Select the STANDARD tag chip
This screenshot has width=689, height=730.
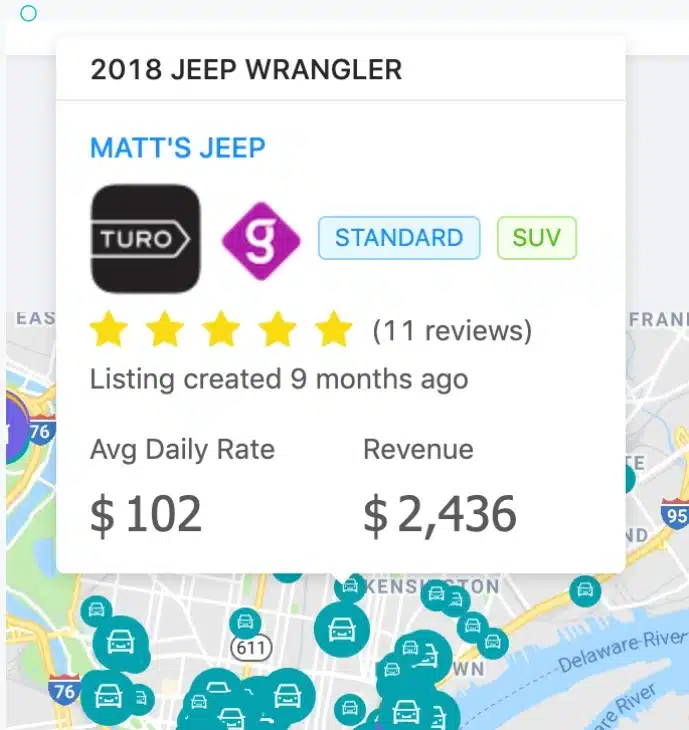(398, 238)
